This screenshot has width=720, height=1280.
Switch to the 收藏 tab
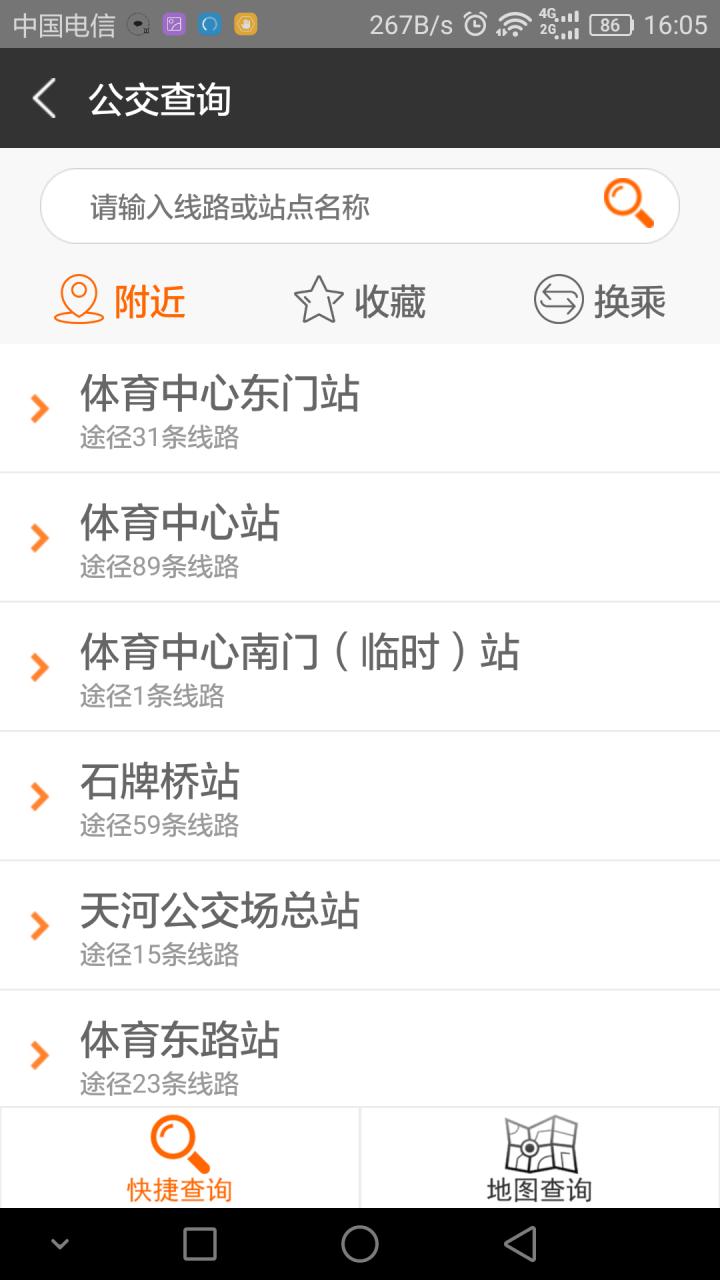click(x=360, y=300)
